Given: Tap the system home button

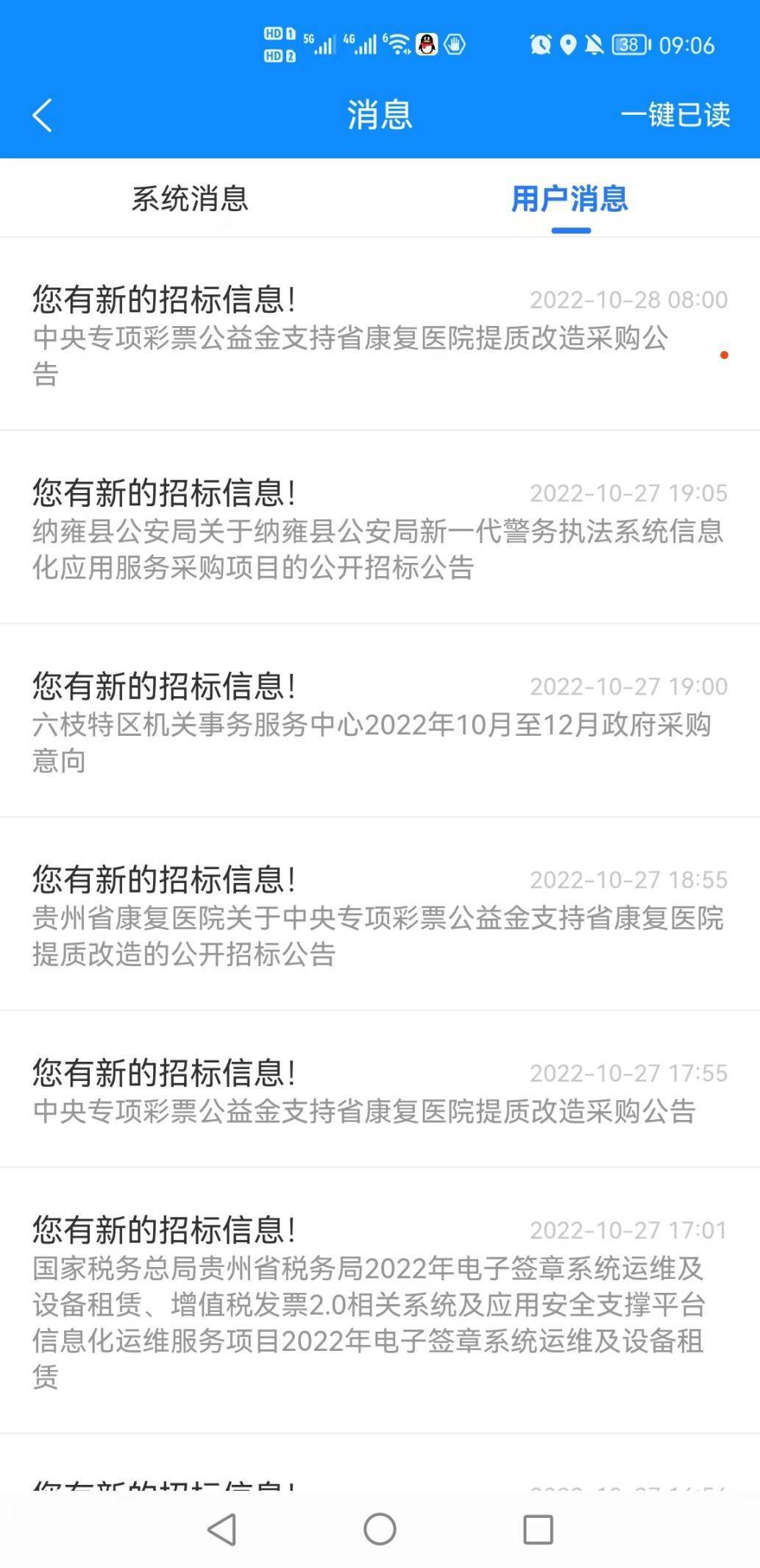Looking at the screenshot, I should click(x=380, y=1530).
